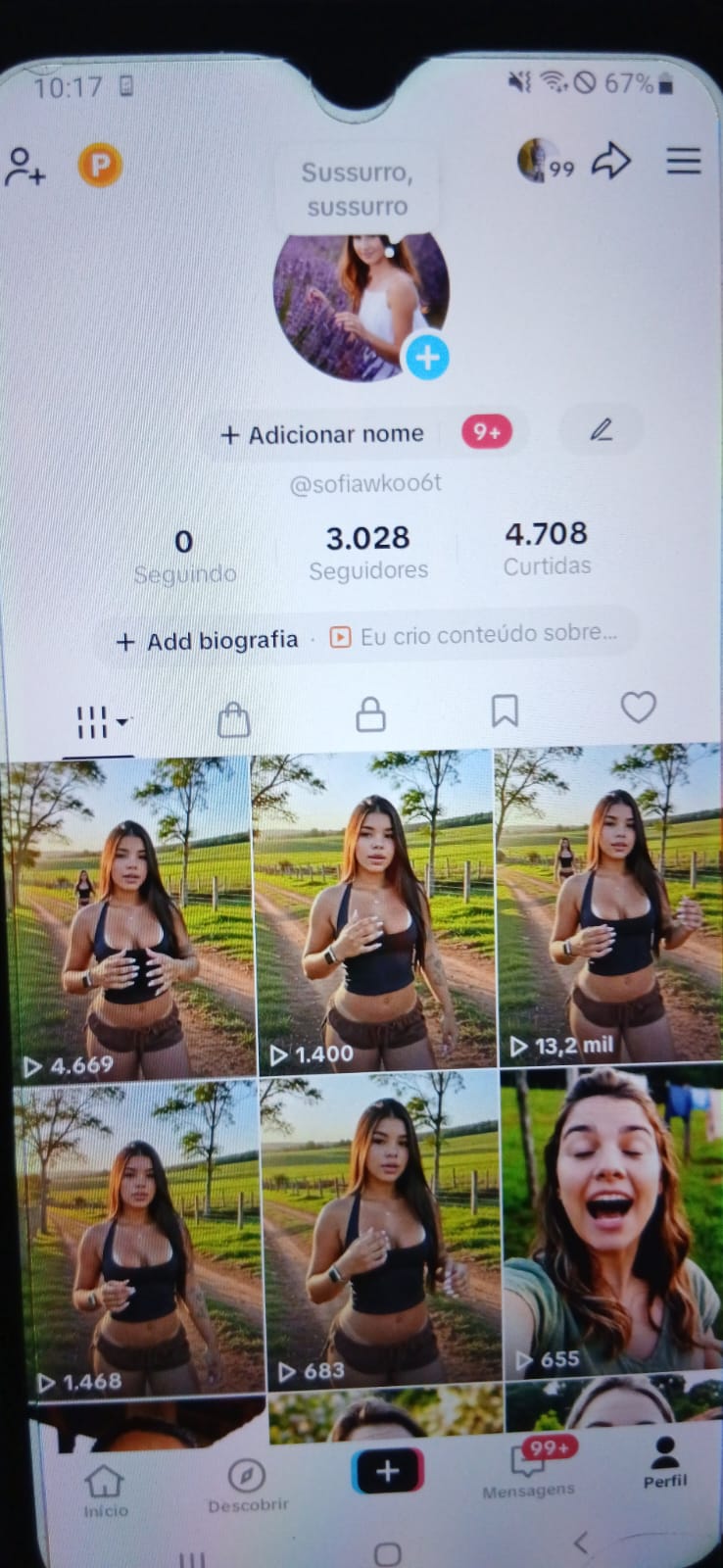Edit the profile with pencil icon

point(601,430)
